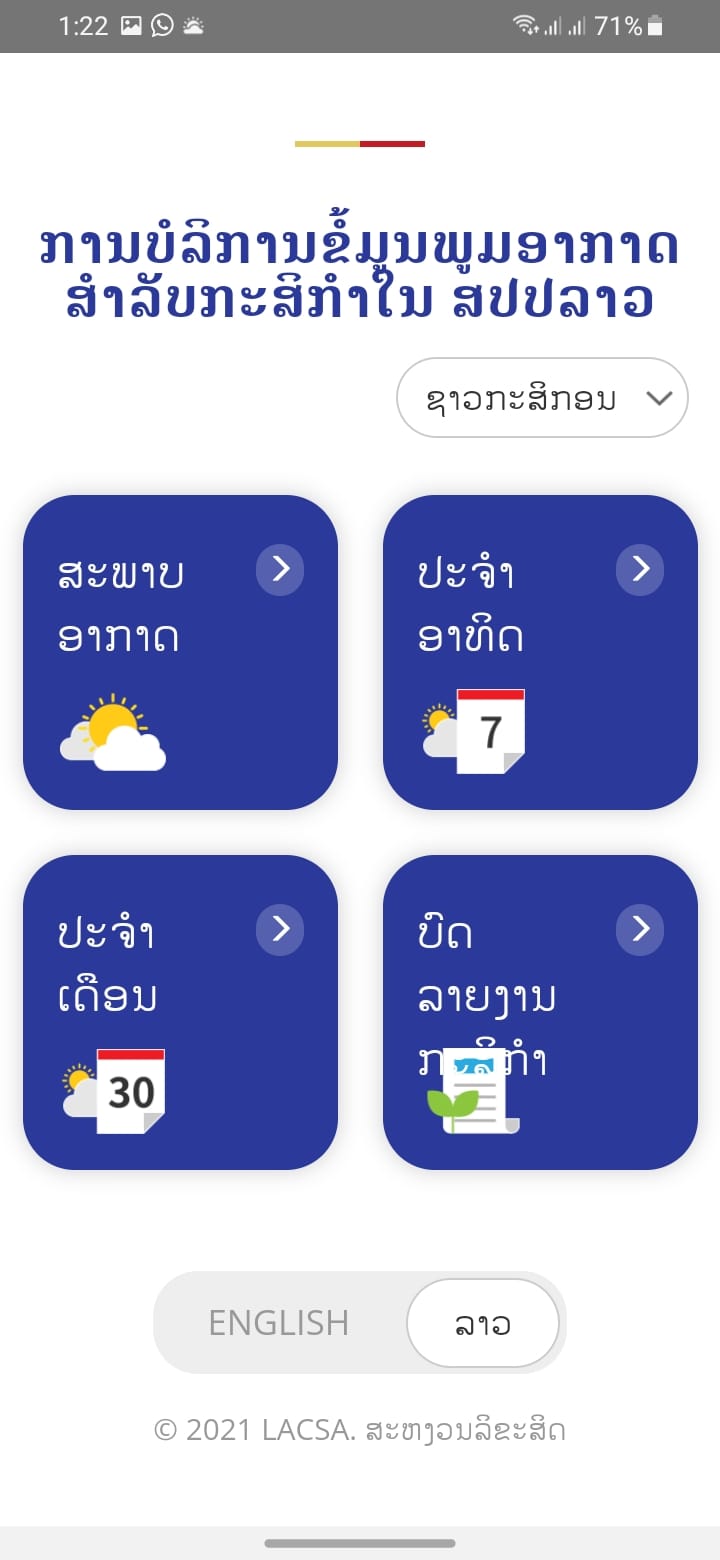The width and height of the screenshot is (720, 1560).
Task: Open the ສະພາບອາກາດ weather card
Action: [180, 652]
